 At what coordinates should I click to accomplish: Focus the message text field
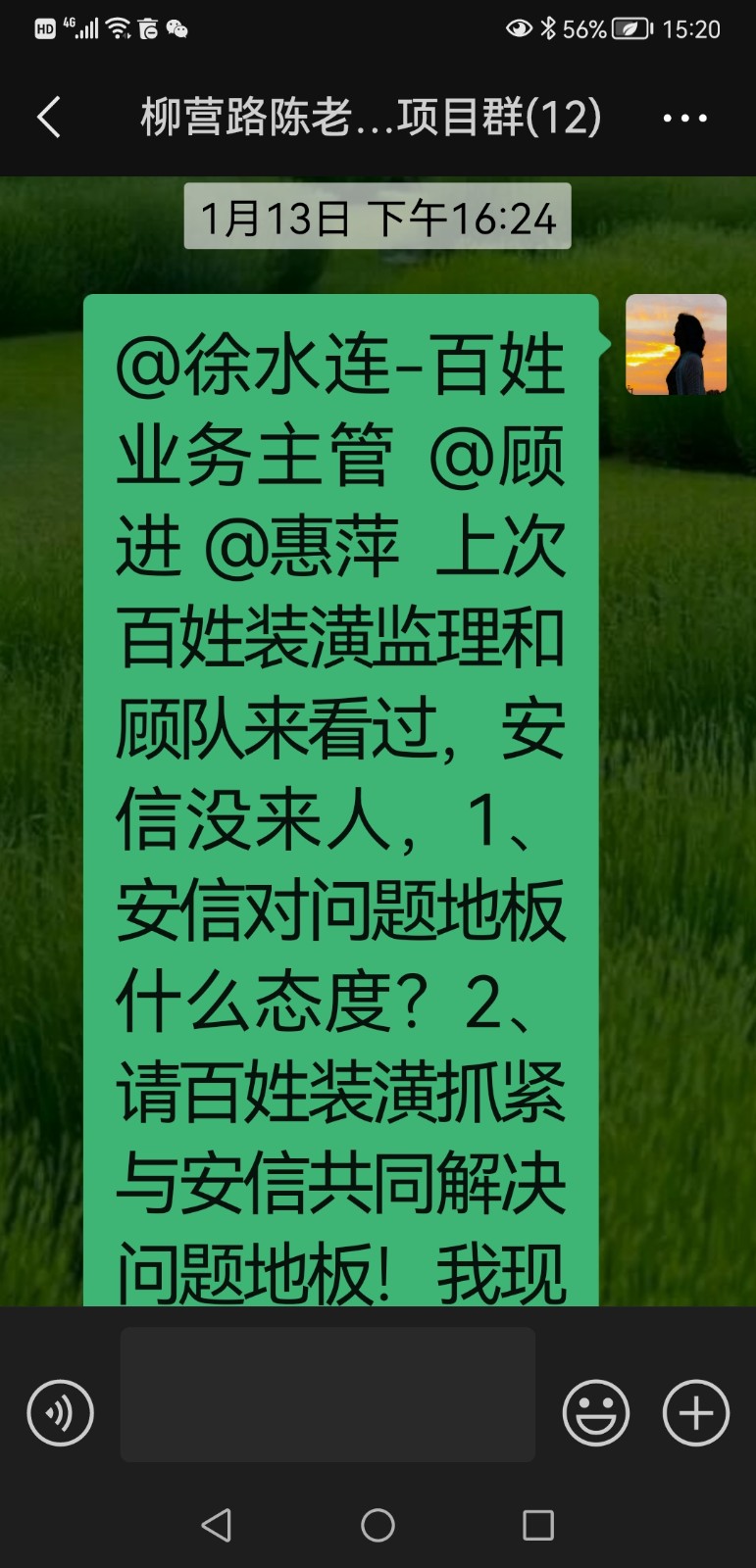[328, 1394]
